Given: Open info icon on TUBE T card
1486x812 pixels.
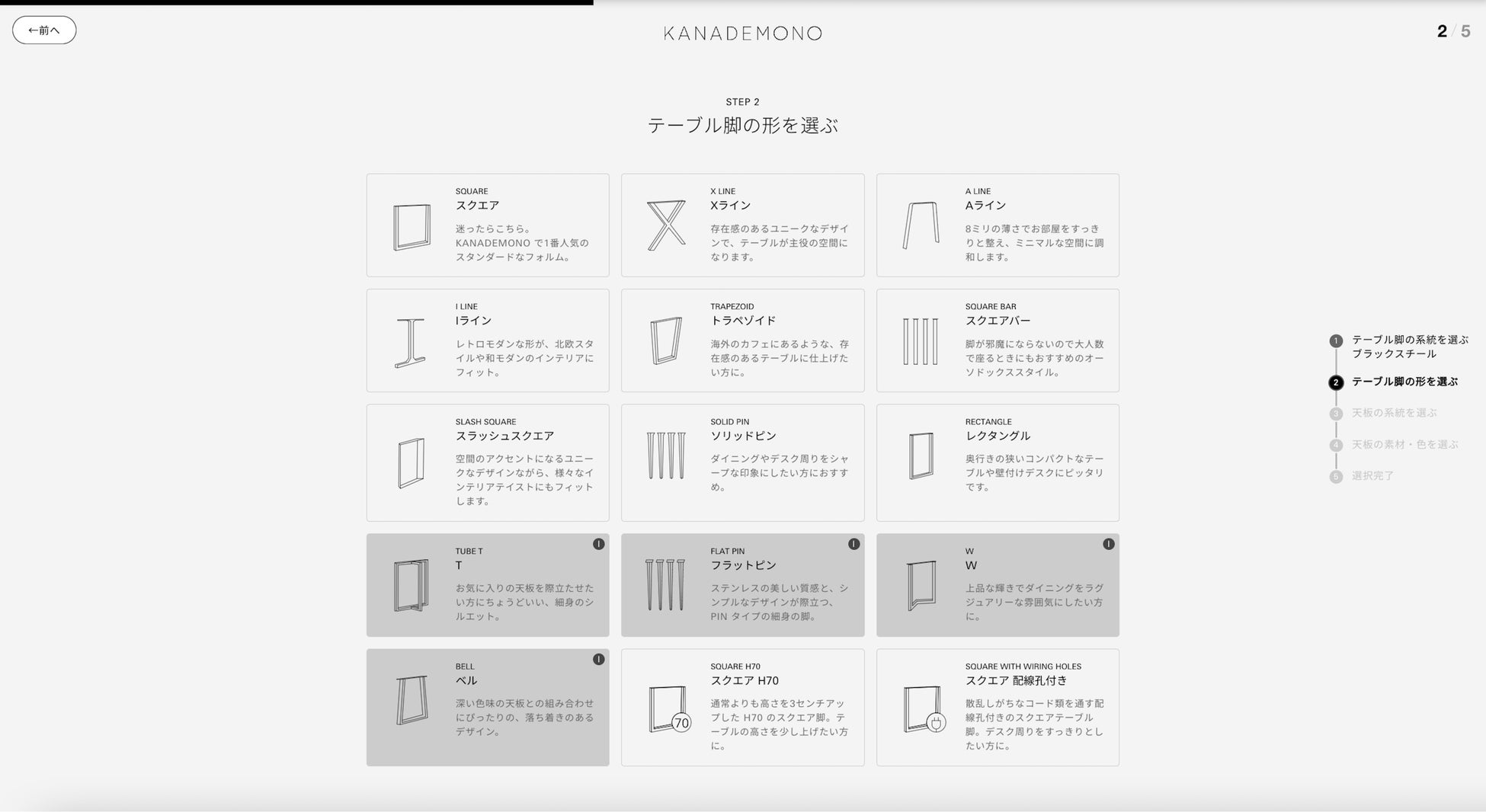Looking at the screenshot, I should tap(598, 544).
